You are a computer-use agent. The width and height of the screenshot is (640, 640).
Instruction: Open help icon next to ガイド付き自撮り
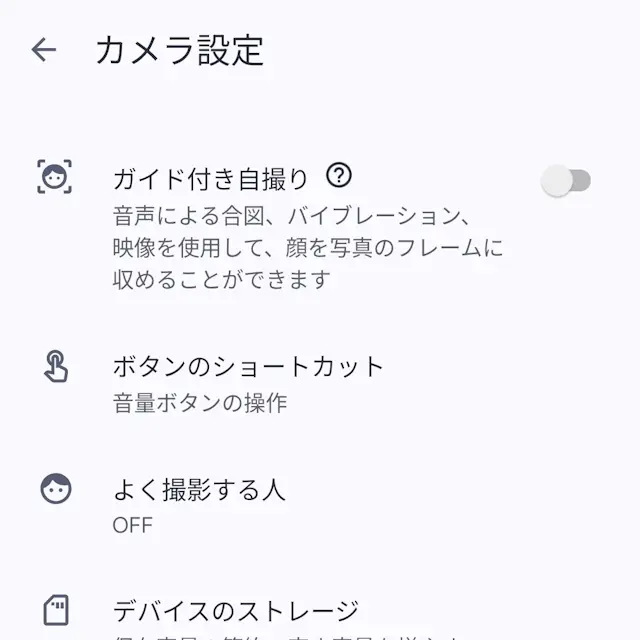[x=340, y=177]
